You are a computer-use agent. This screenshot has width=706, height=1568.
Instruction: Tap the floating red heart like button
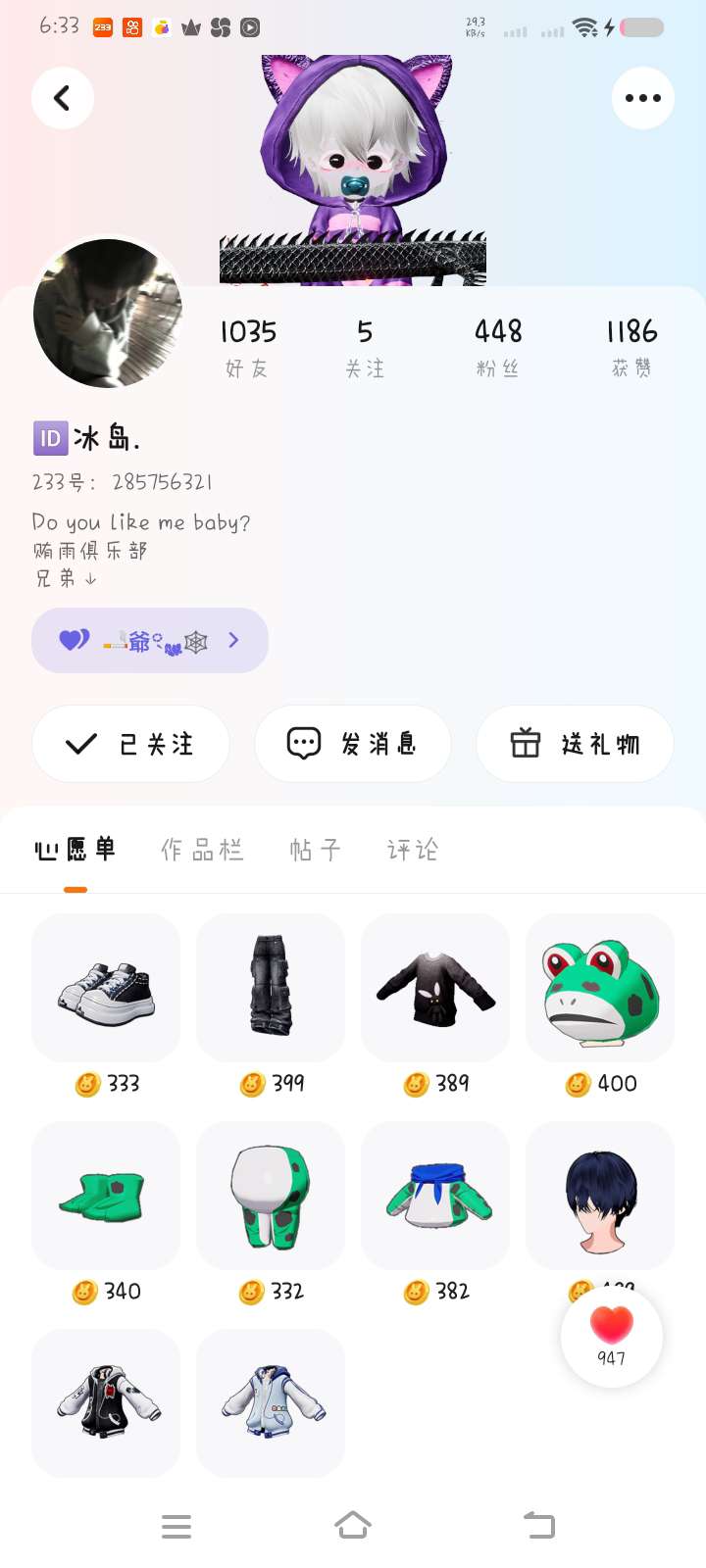pos(612,1335)
